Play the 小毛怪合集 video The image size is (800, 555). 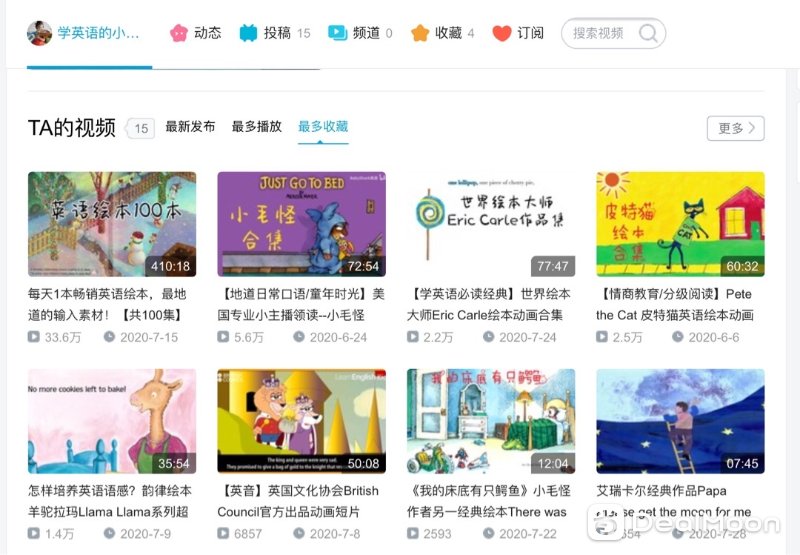coord(301,225)
